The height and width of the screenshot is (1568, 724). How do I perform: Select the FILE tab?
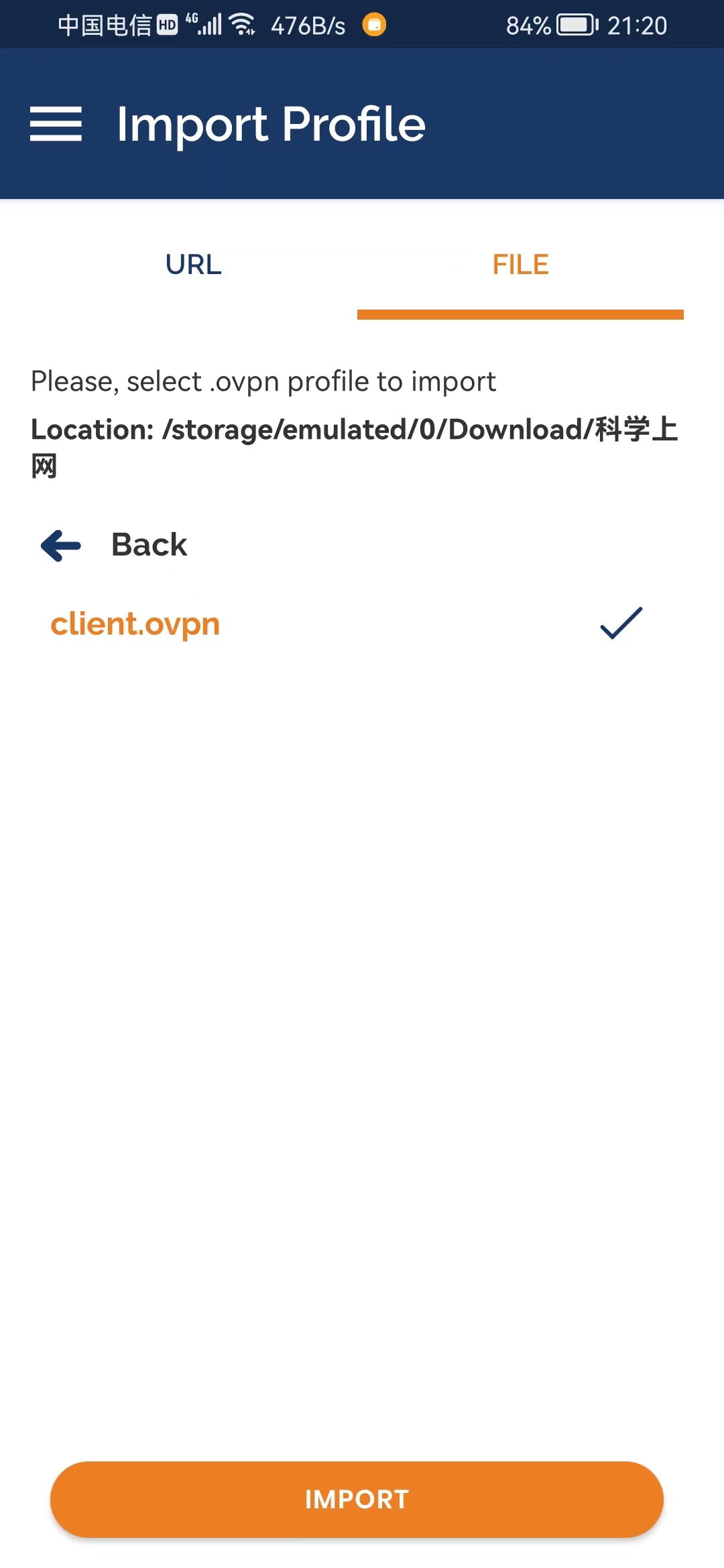click(520, 265)
